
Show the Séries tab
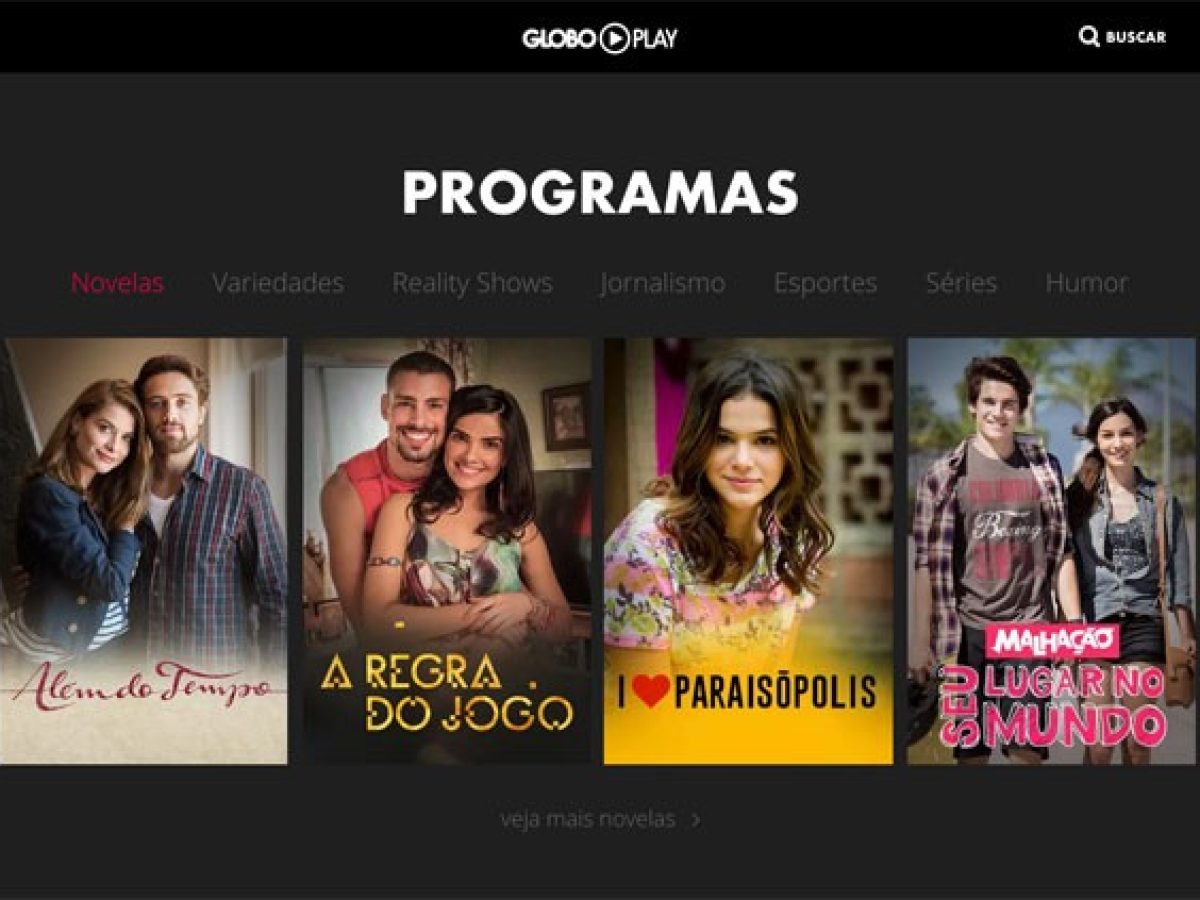pyautogui.click(x=961, y=283)
